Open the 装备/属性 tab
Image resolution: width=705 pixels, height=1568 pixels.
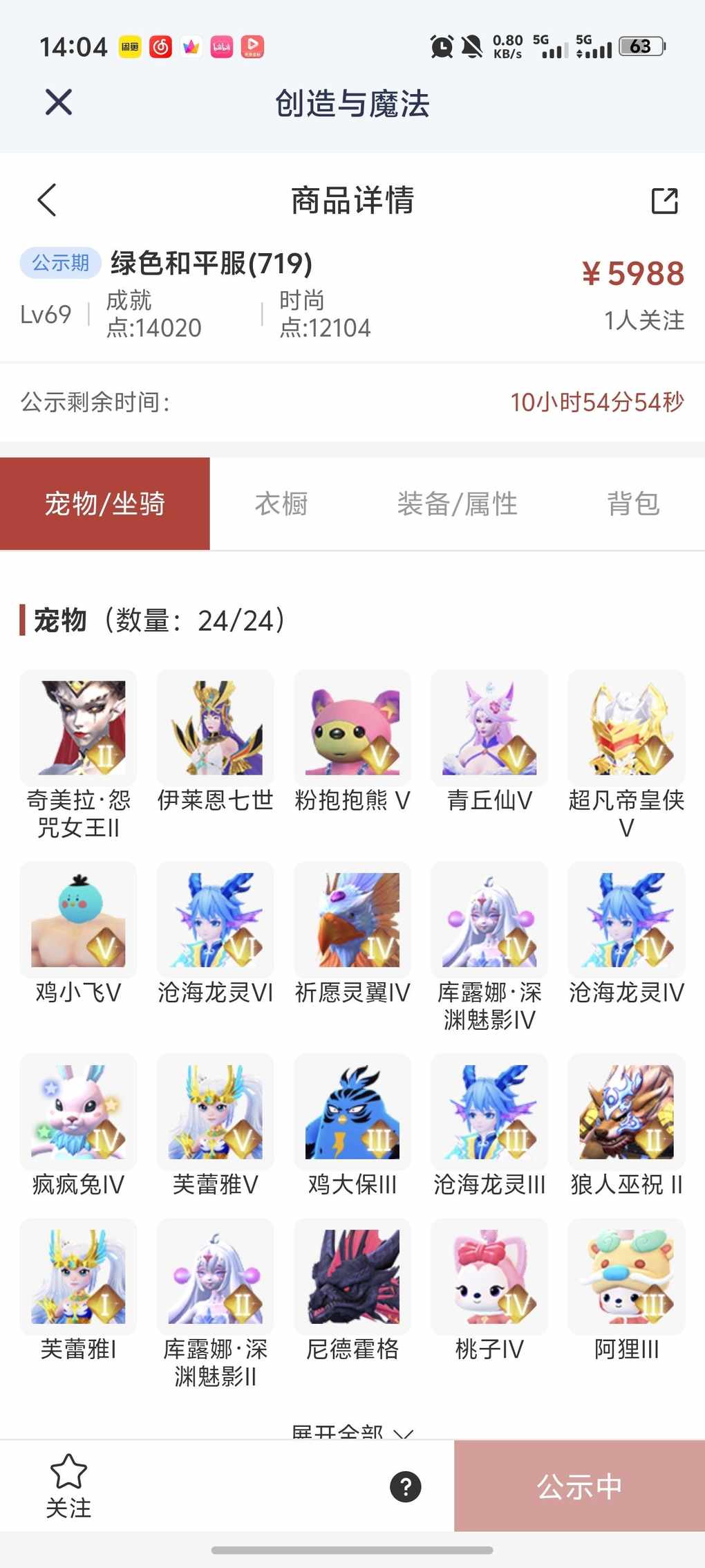pyautogui.click(x=457, y=504)
